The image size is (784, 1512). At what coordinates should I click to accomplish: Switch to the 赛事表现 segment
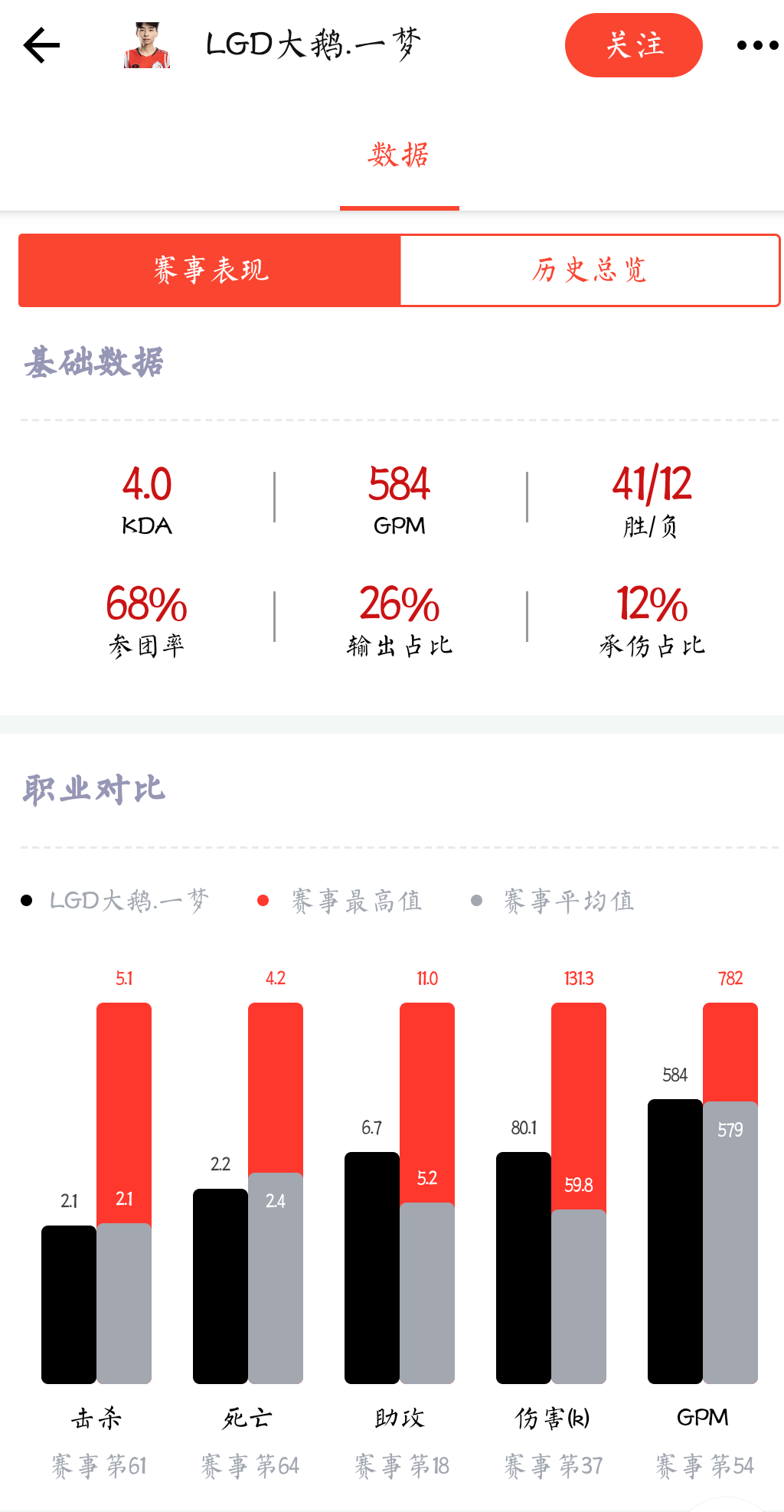(x=210, y=270)
